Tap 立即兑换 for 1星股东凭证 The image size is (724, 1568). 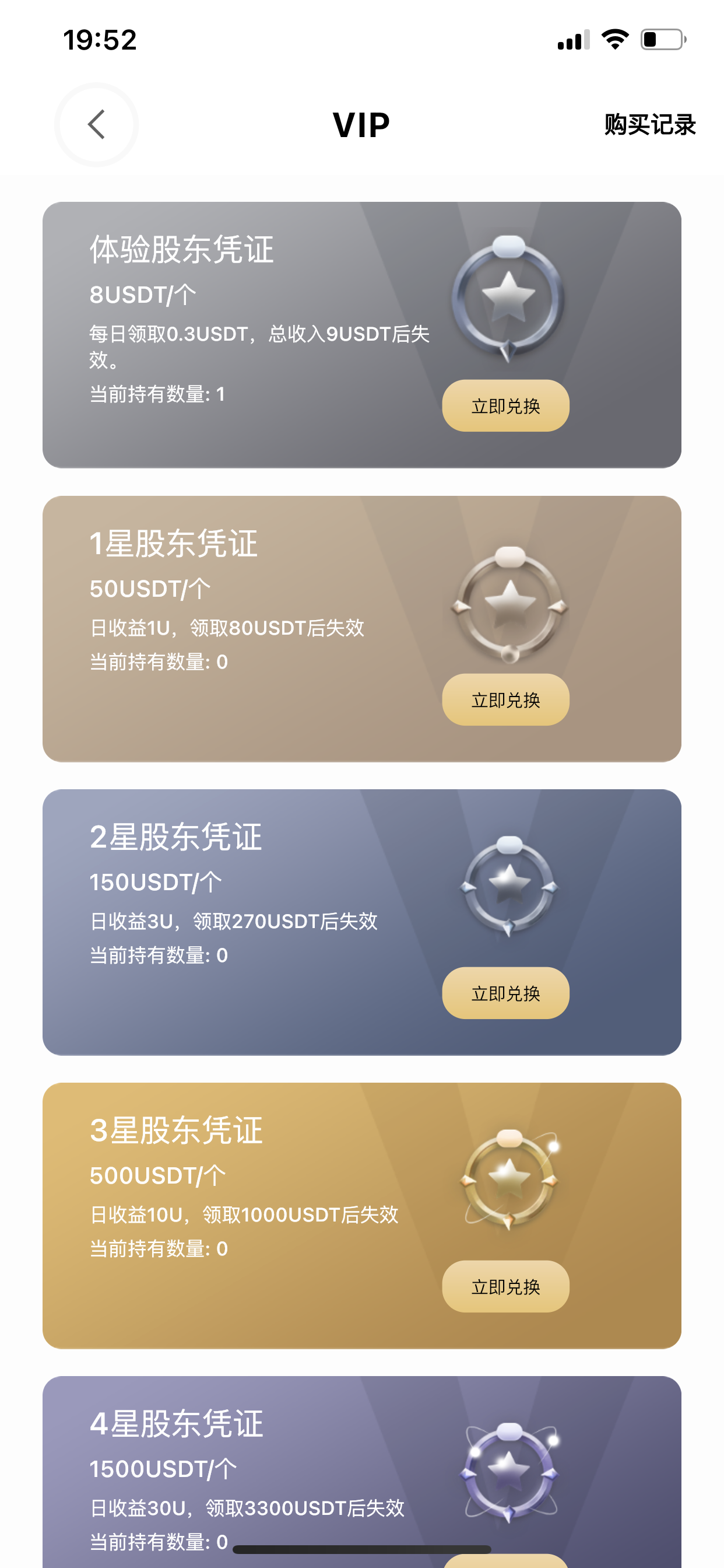505,700
